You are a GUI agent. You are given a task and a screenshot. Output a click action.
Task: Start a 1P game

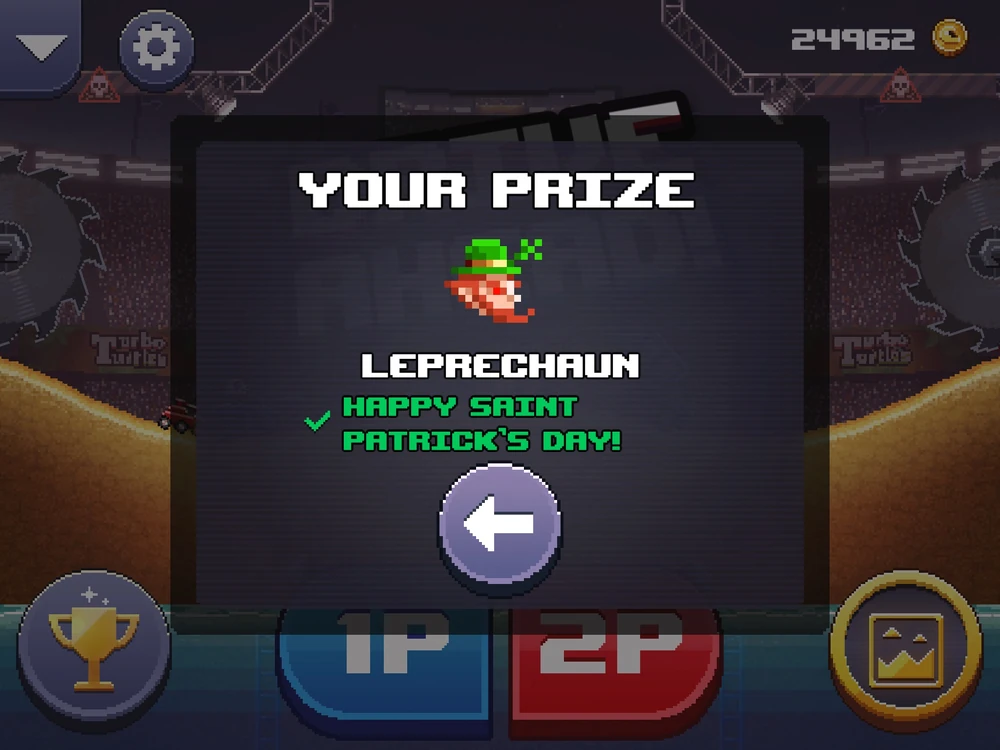pos(385,666)
